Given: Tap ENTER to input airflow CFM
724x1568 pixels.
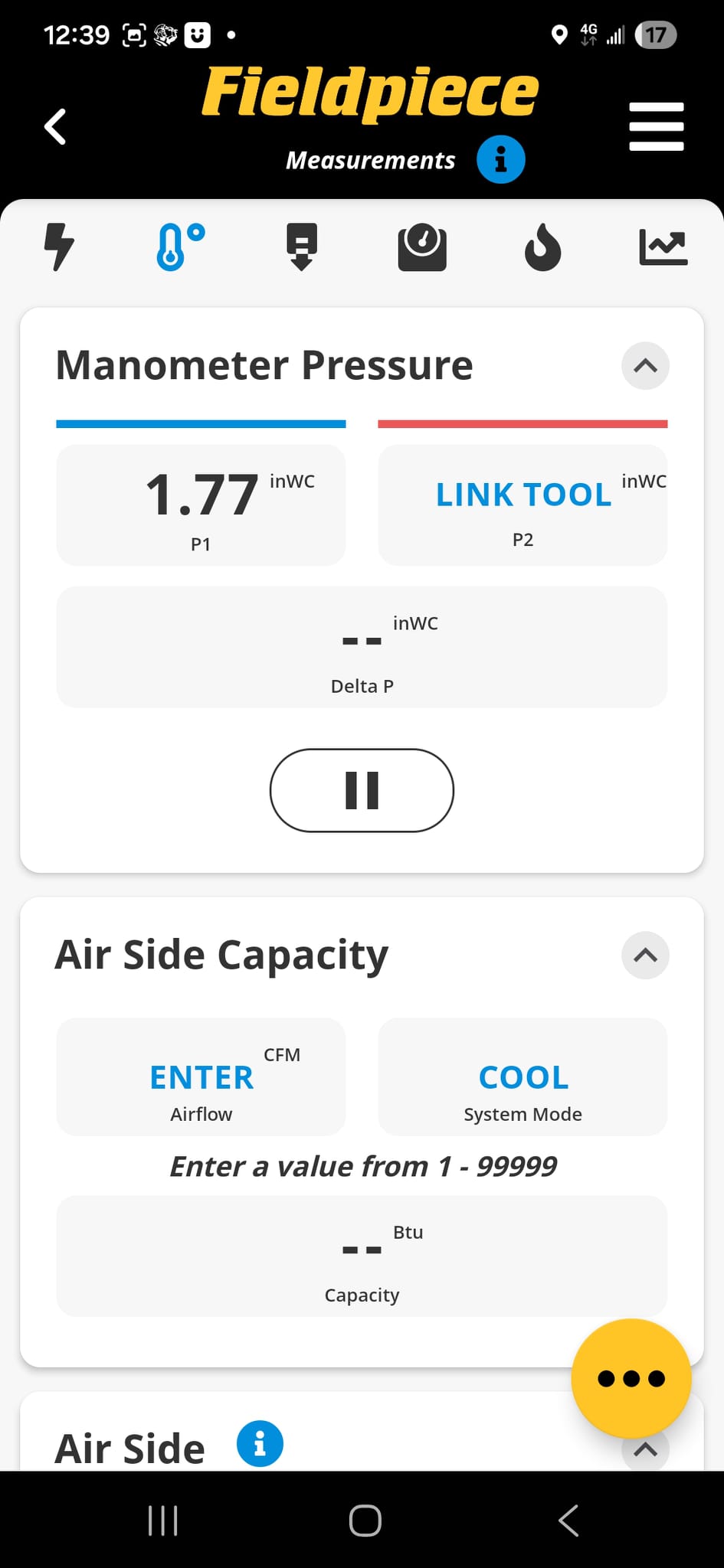Looking at the screenshot, I should point(201,1077).
